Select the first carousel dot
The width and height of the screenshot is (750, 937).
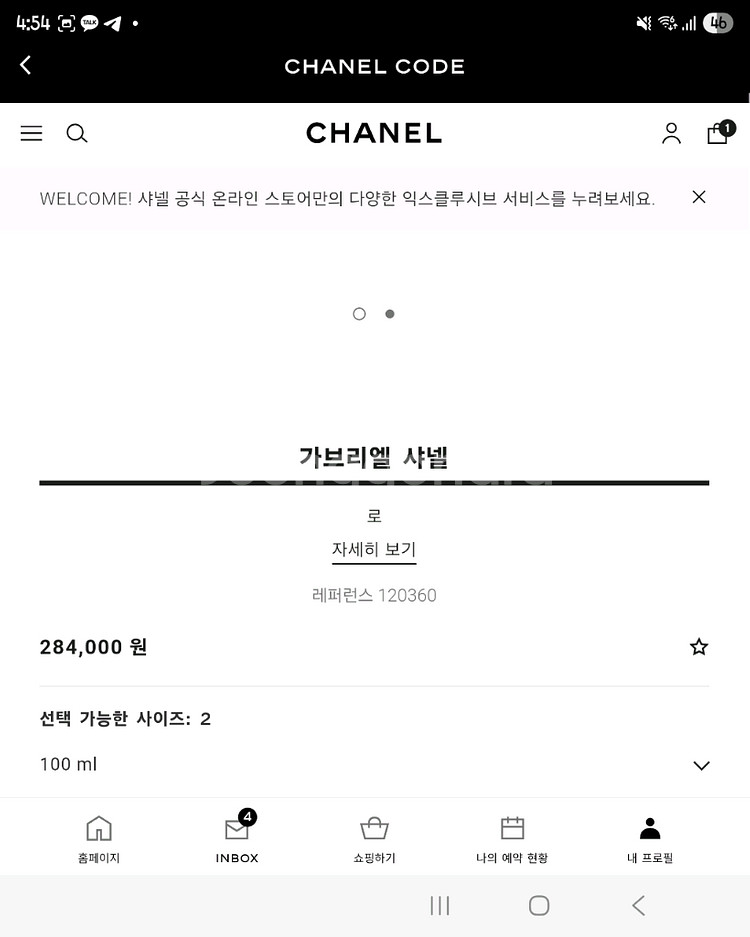(x=359, y=313)
